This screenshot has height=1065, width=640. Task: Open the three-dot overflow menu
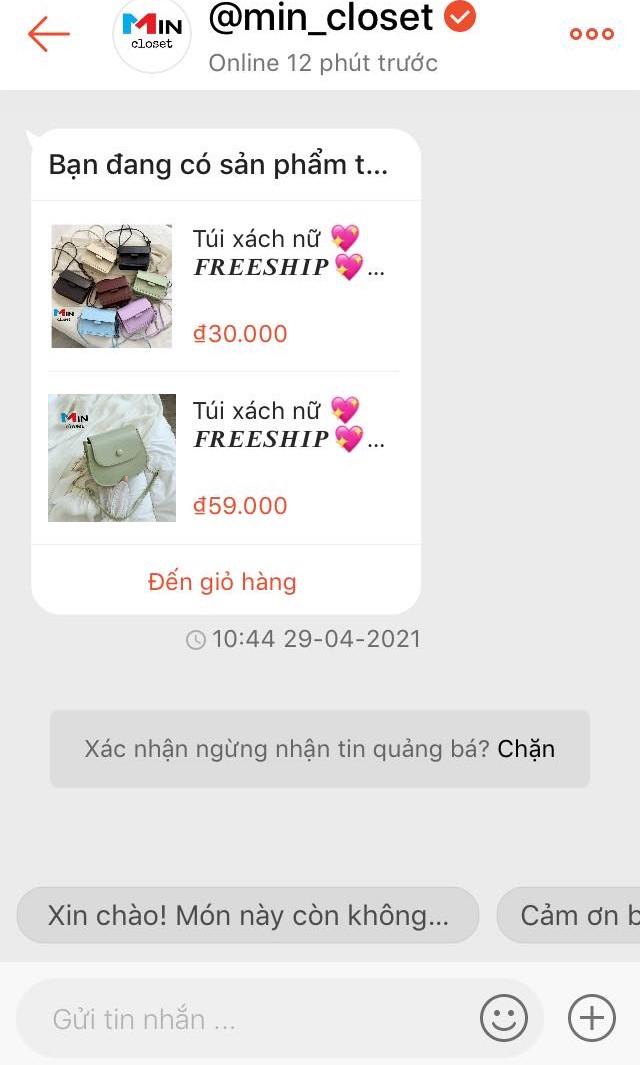pos(591,34)
